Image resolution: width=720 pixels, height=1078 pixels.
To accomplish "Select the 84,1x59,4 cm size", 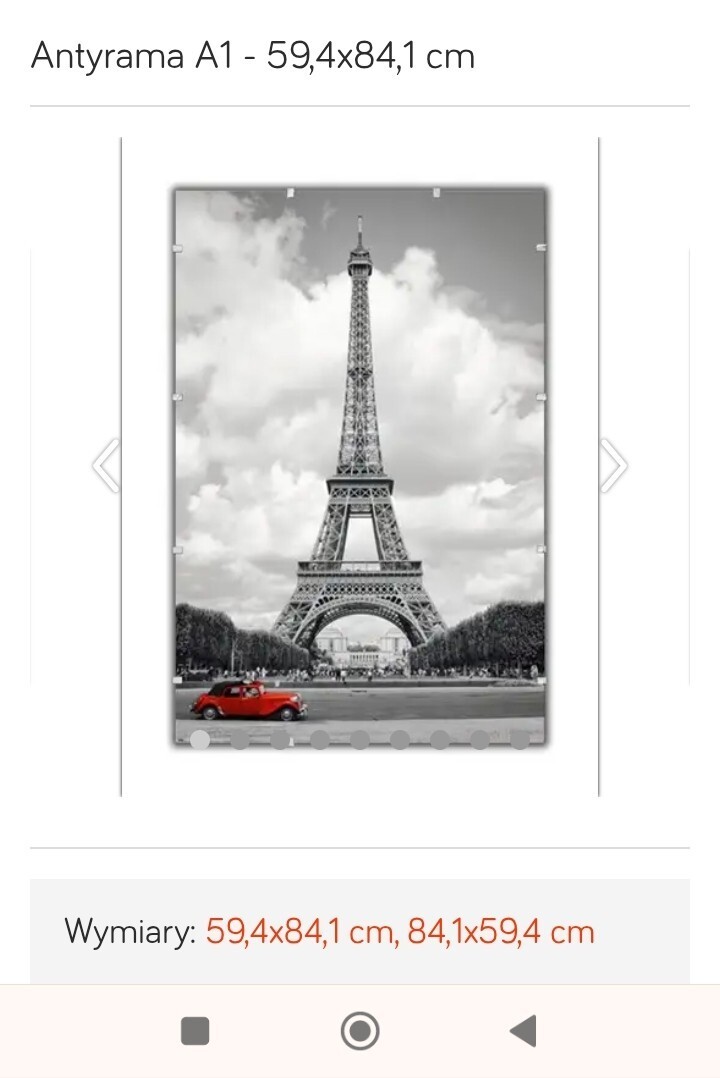I will 501,932.
